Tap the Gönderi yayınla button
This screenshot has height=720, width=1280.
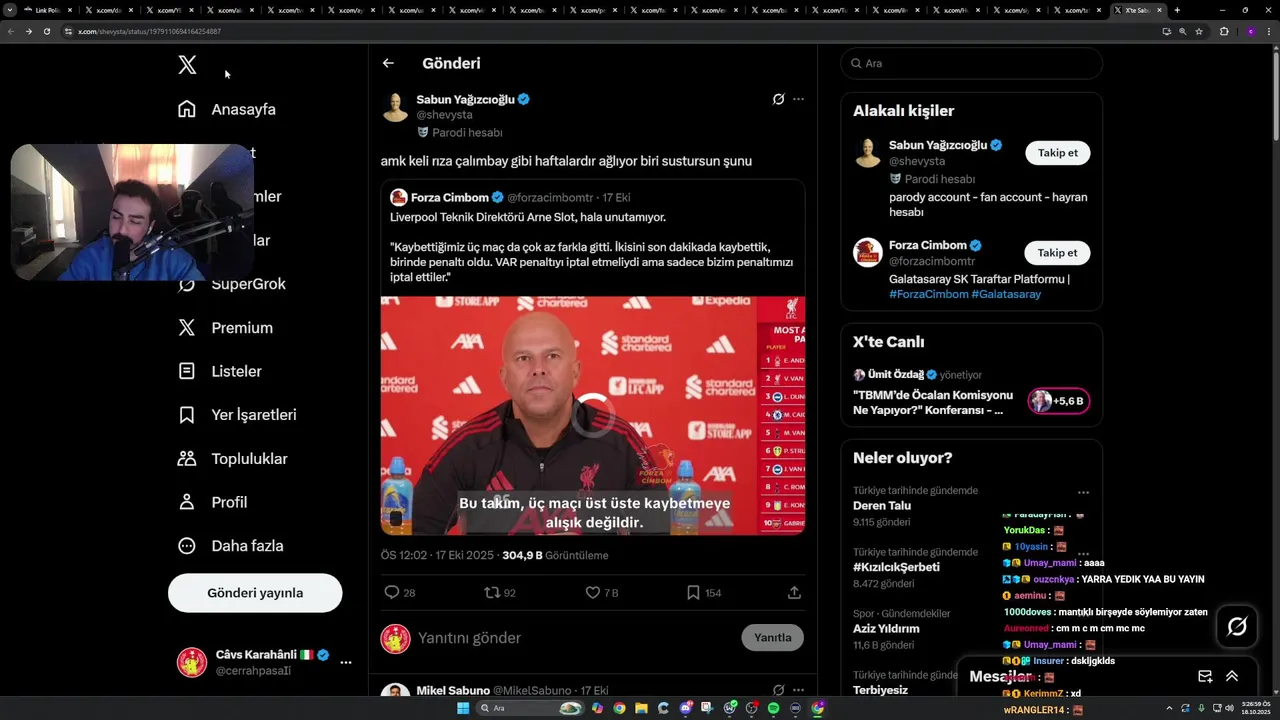[x=255, y=593]
